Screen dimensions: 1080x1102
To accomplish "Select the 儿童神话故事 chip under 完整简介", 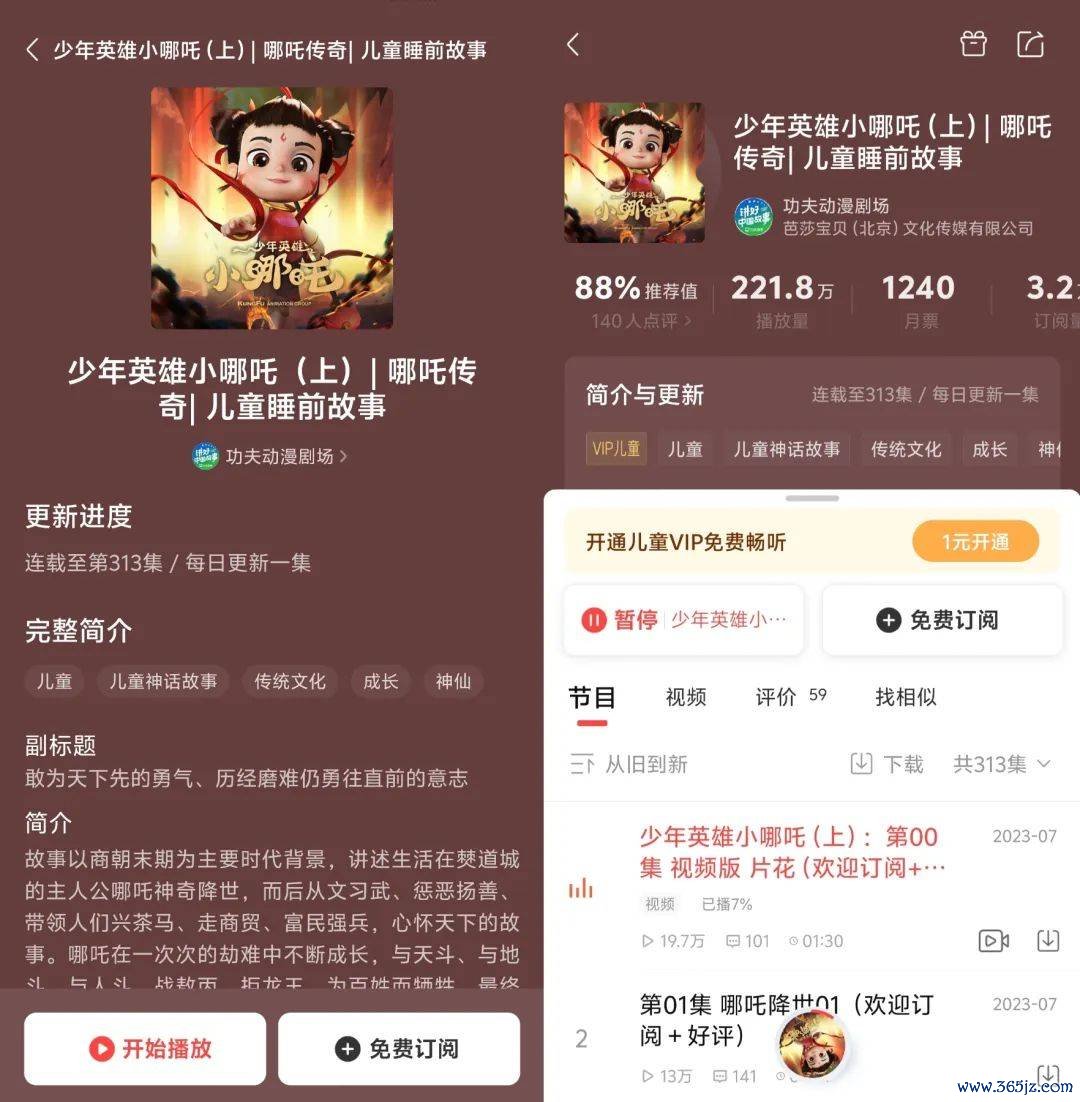I will pyautogui.click(x=163, y=681).
